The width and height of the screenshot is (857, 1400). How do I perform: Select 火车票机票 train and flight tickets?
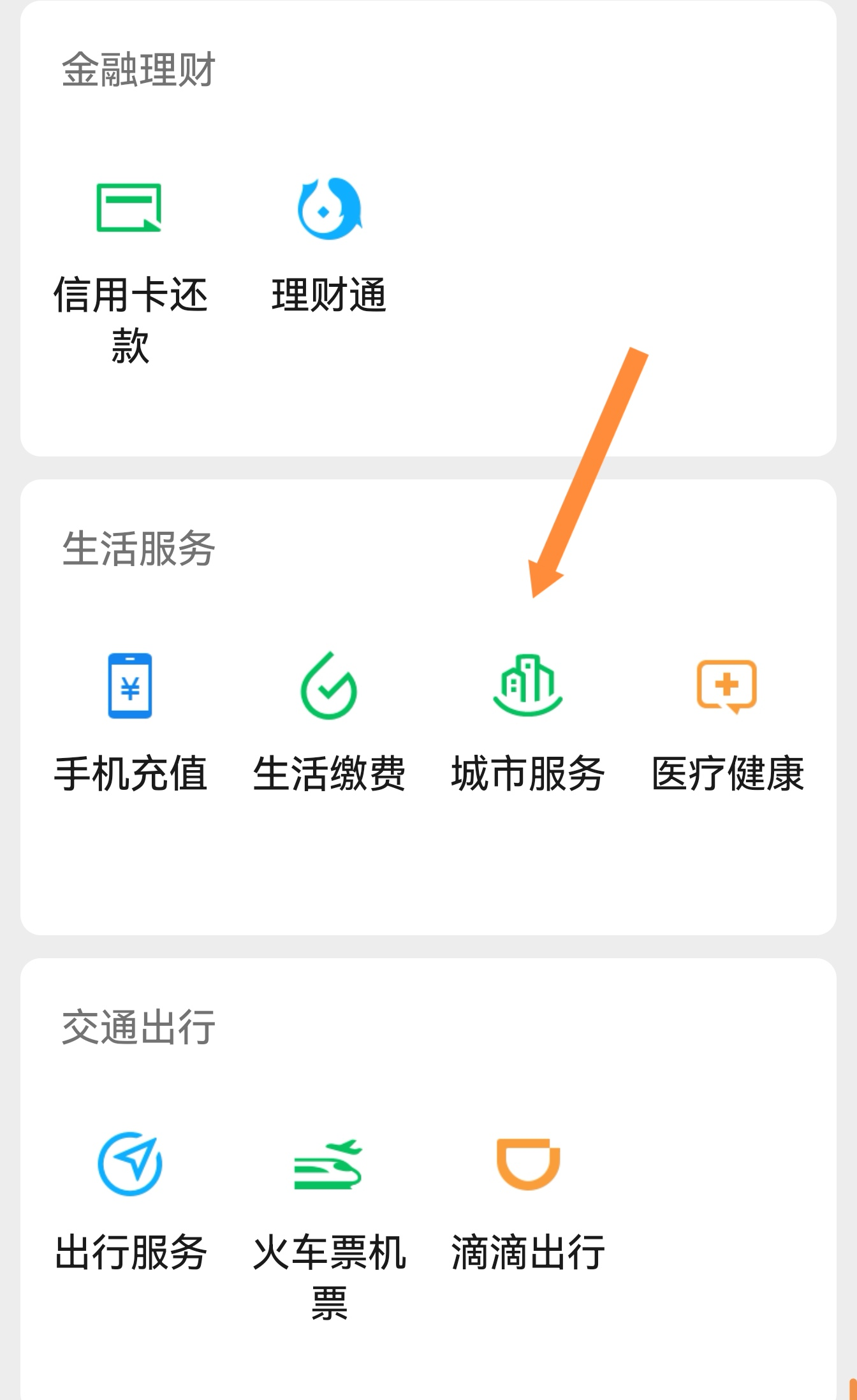coord(329,1227)
